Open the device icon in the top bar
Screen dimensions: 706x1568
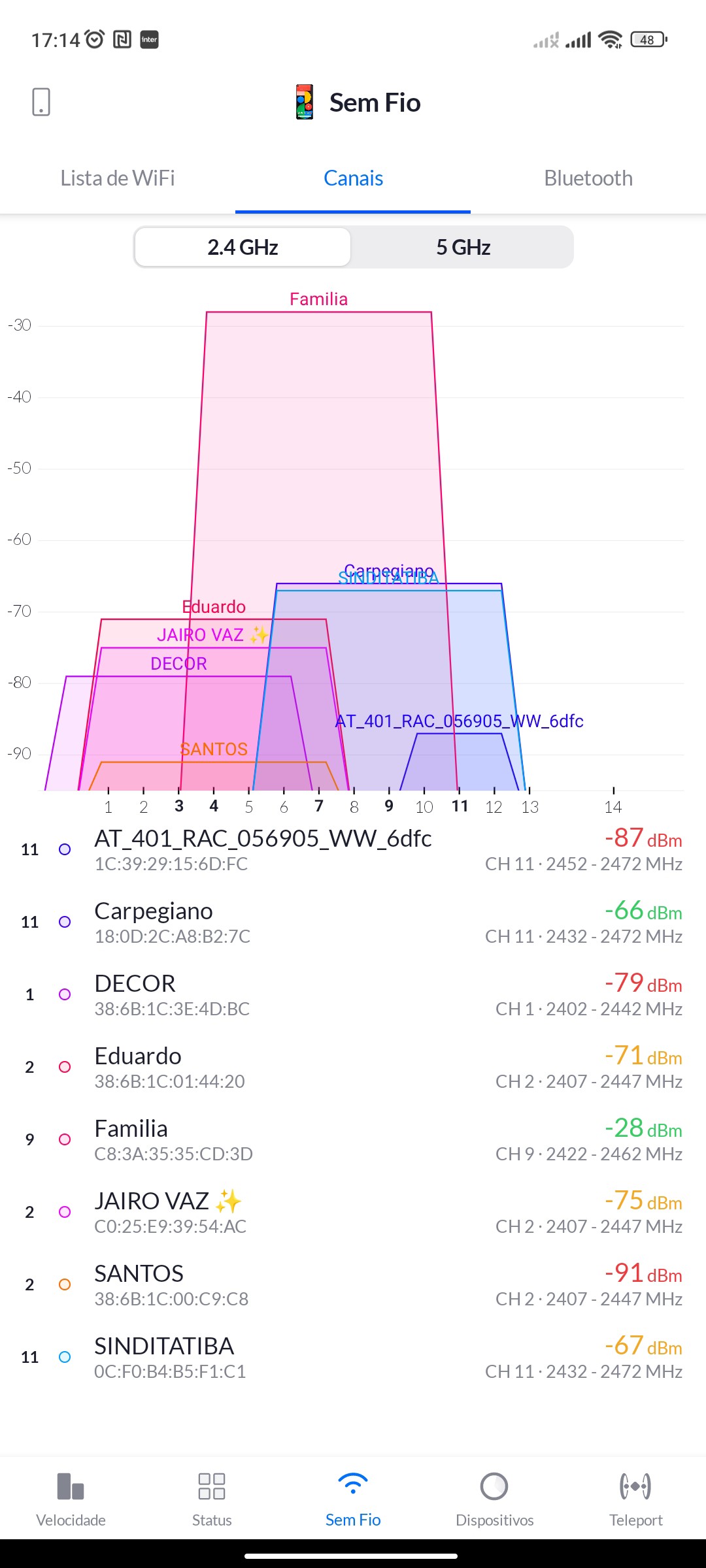[x=41, y=102]
